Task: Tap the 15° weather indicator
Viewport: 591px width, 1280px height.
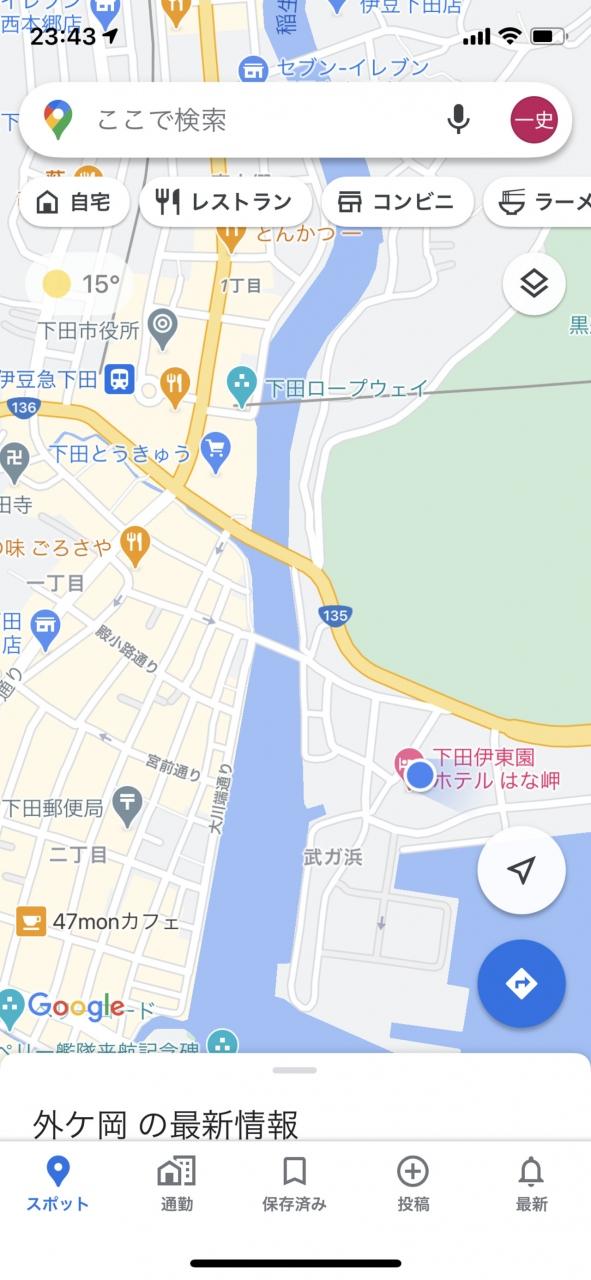Action: (x=83, y=284)
